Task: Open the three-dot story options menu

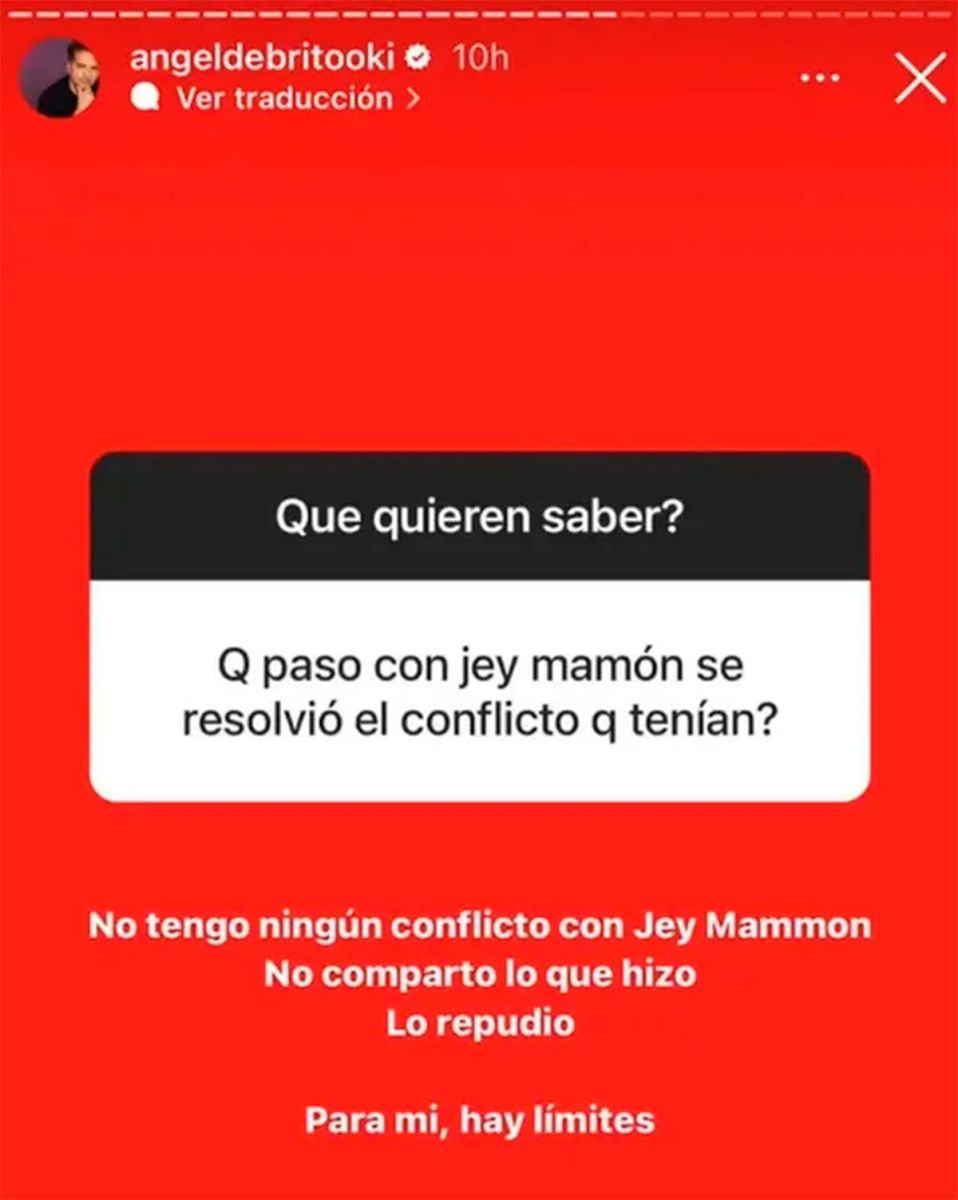Action: tap(820, 78)
